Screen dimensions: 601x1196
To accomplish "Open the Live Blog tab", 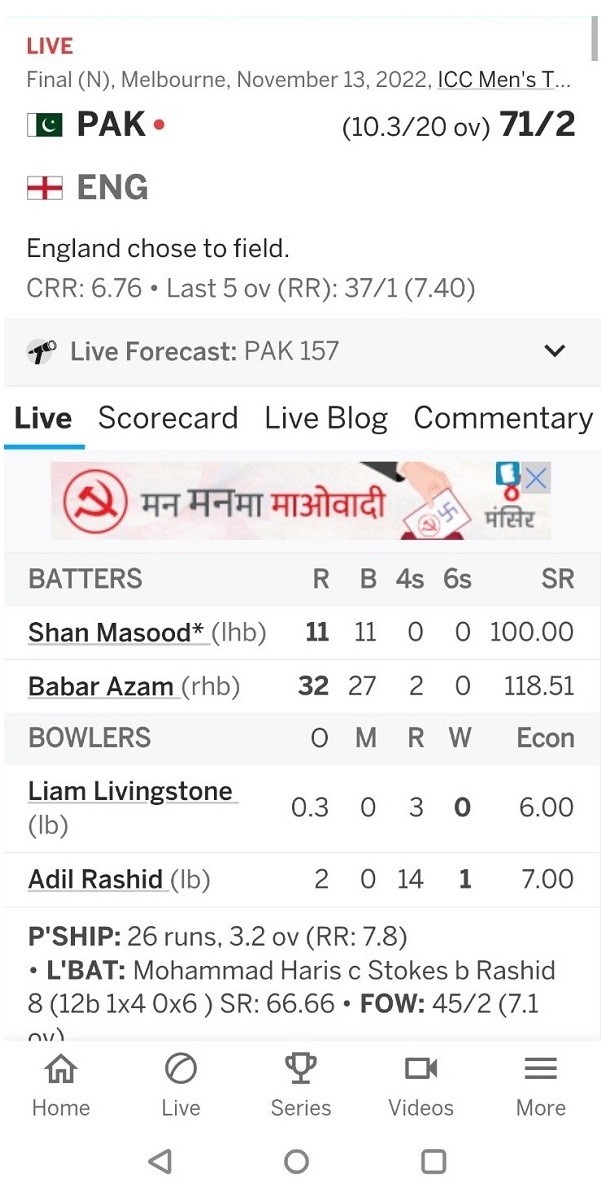I will pyautogui.click(x=326, y=418).
